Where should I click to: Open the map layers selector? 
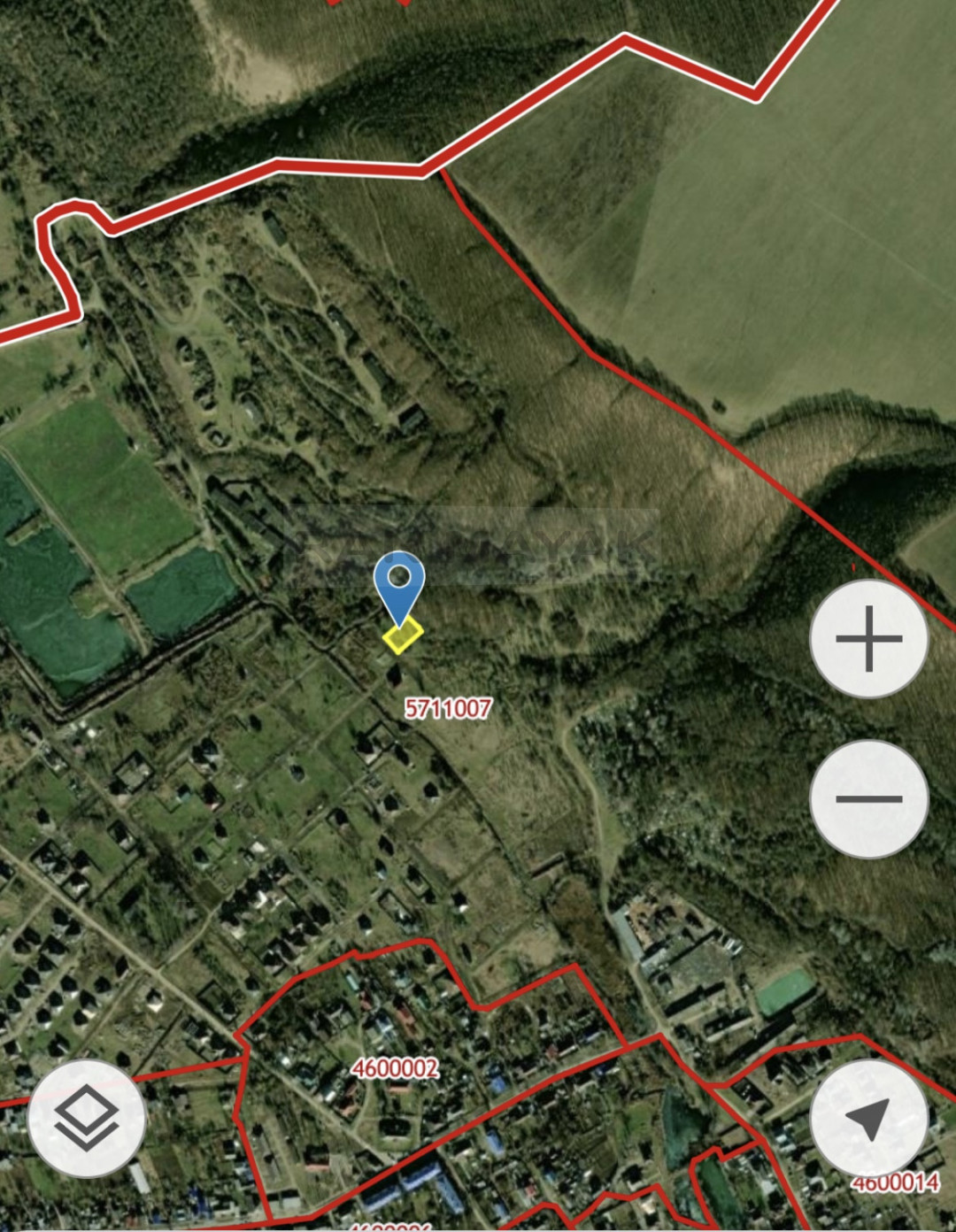coord(87,1119)
